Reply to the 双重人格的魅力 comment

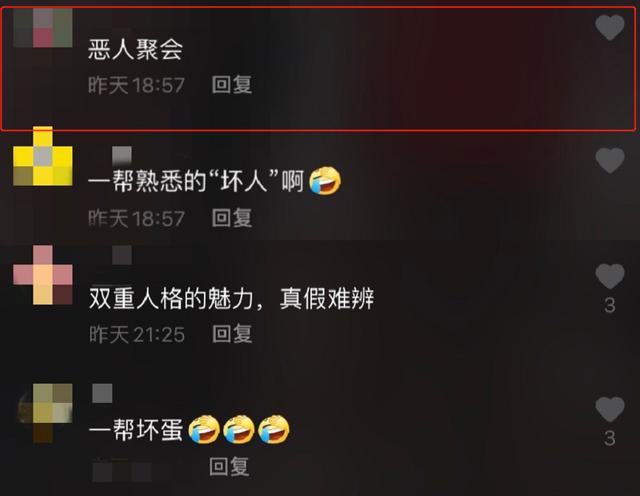232,334
